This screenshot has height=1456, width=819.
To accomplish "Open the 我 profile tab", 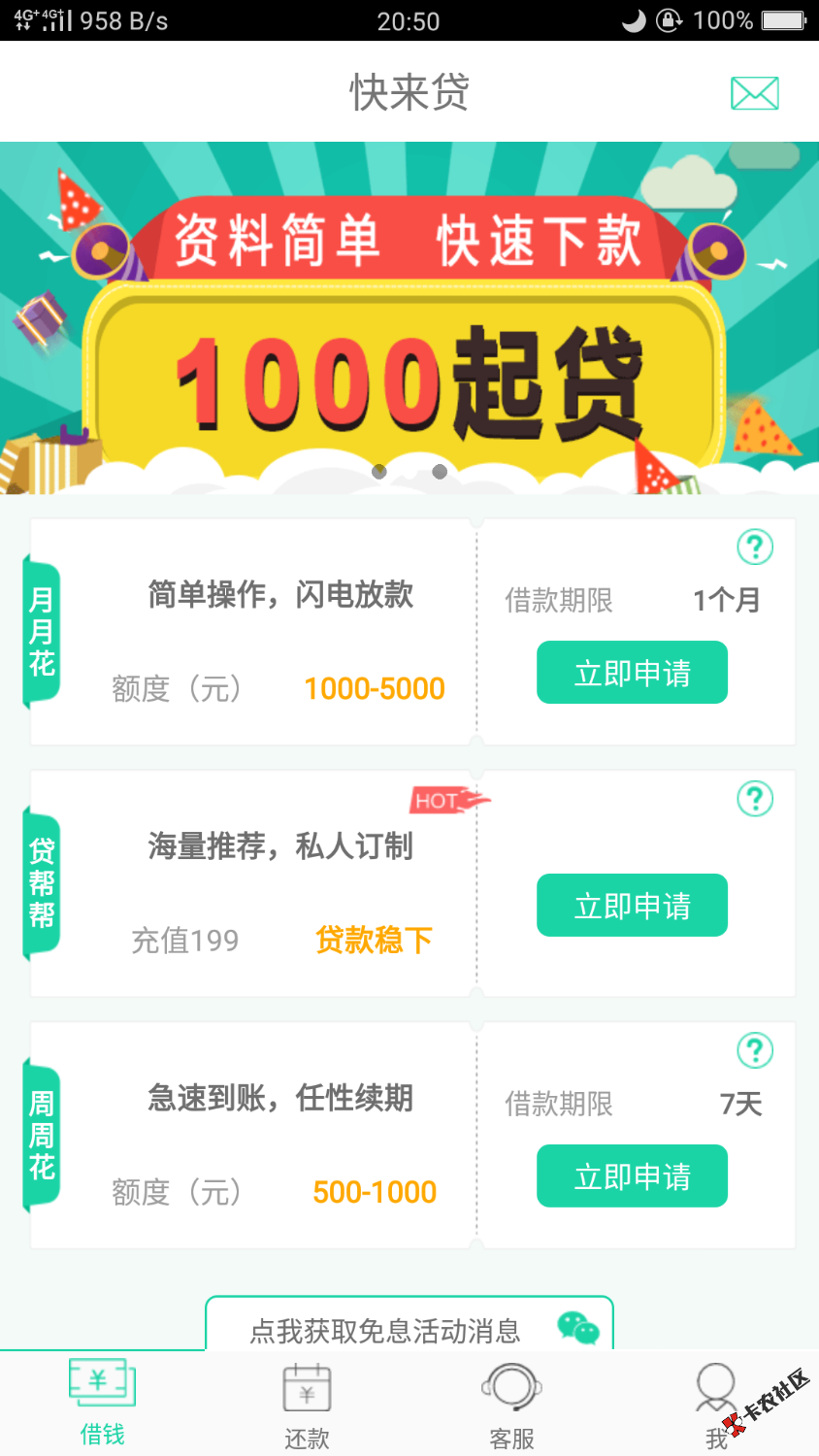I will (716, 1405).
